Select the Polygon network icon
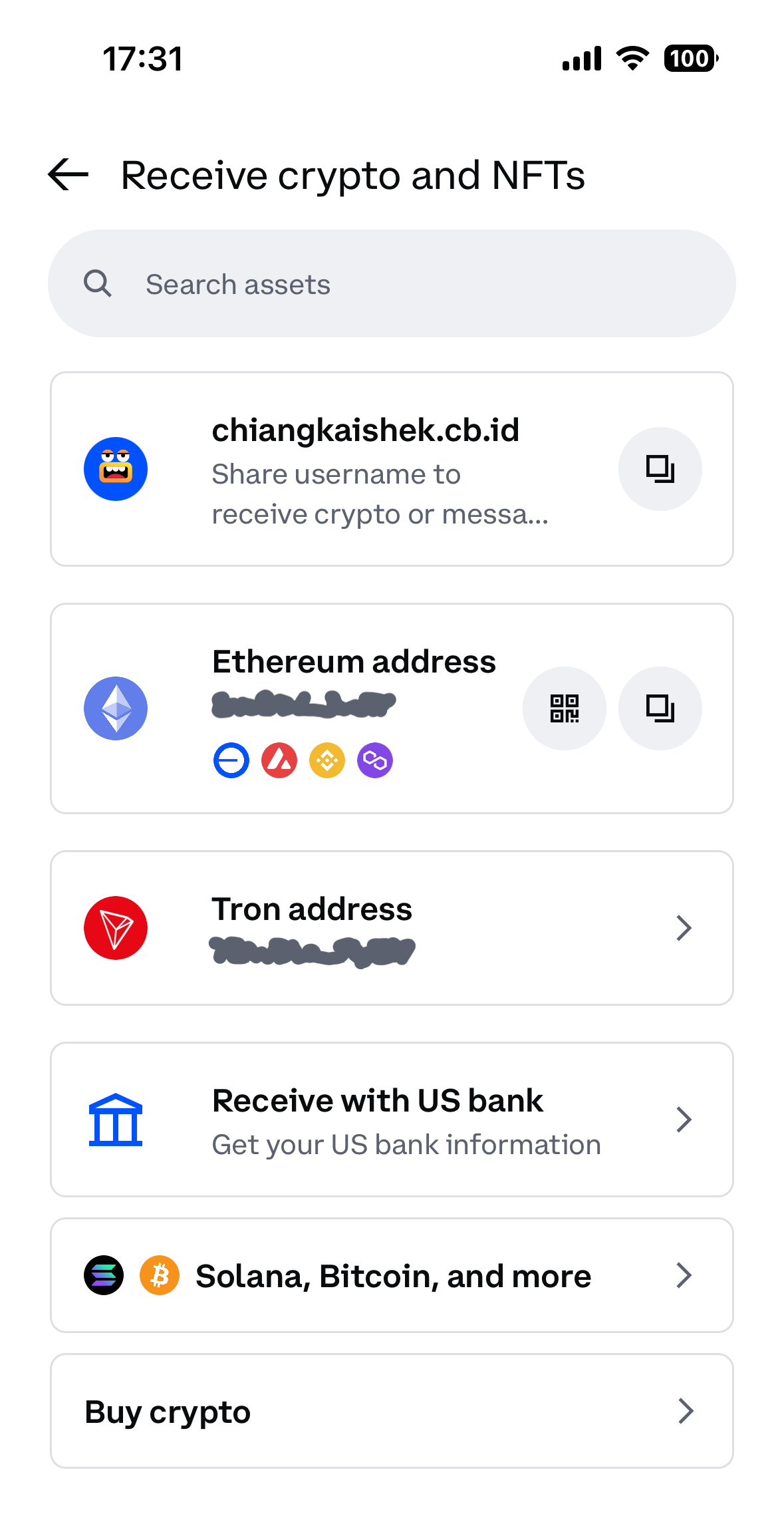The height and width of the screenshot is (1518, 784). point(374,760)
